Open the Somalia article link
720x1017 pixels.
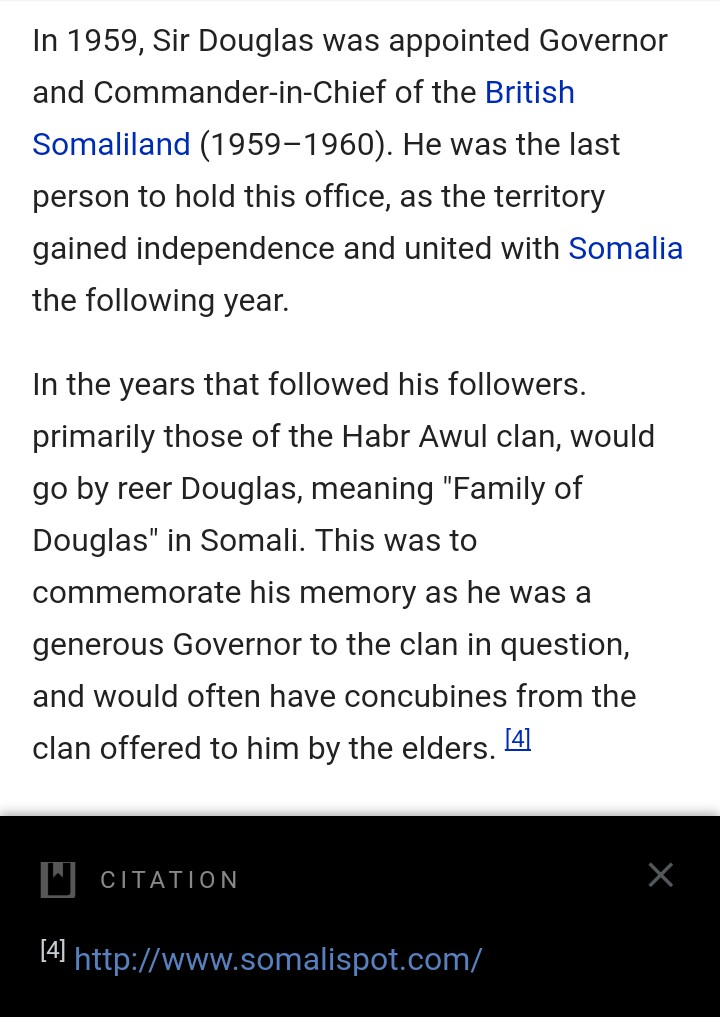(625, 248)
